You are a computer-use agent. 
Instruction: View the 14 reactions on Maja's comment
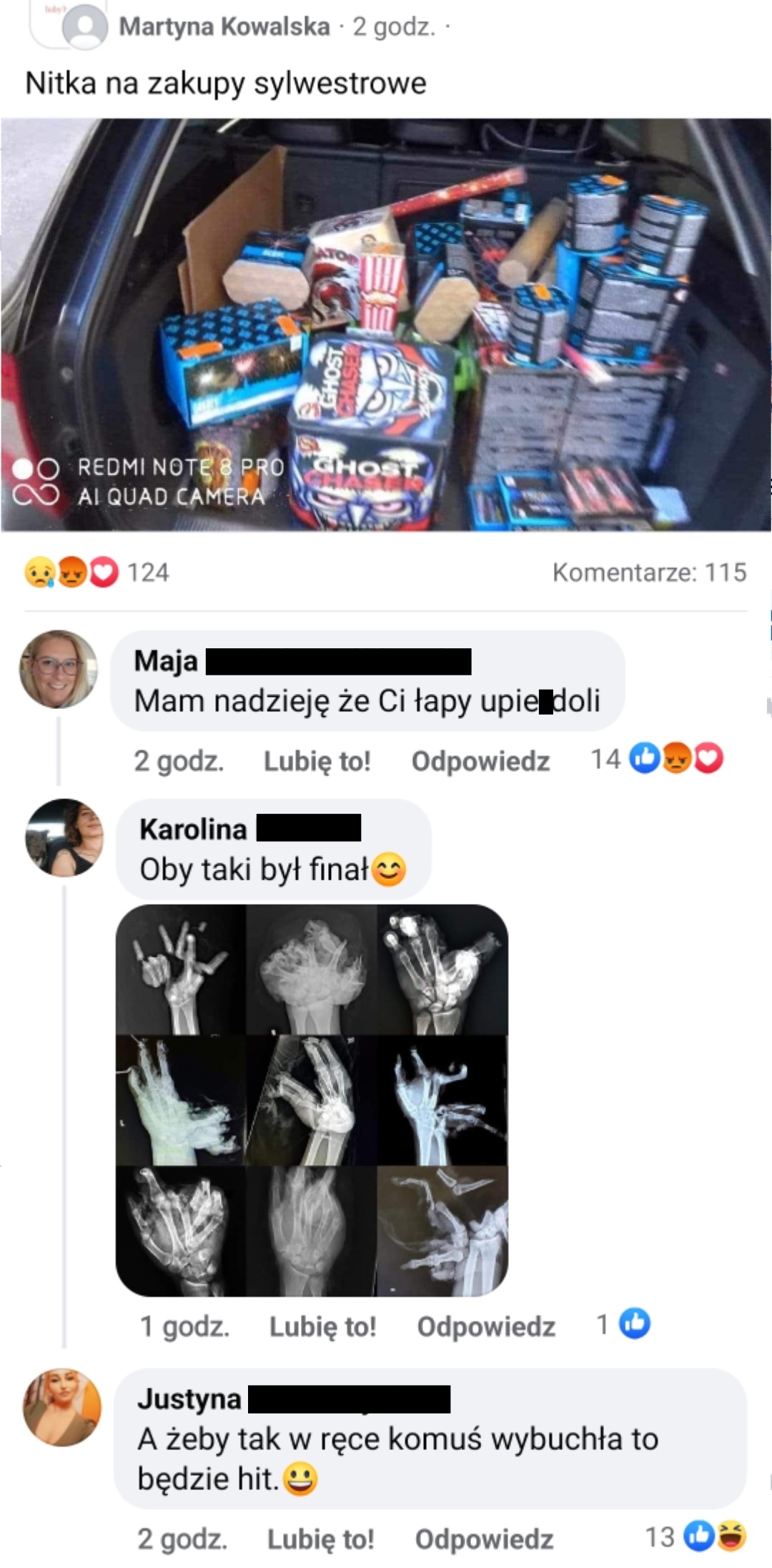click(656, 759)
